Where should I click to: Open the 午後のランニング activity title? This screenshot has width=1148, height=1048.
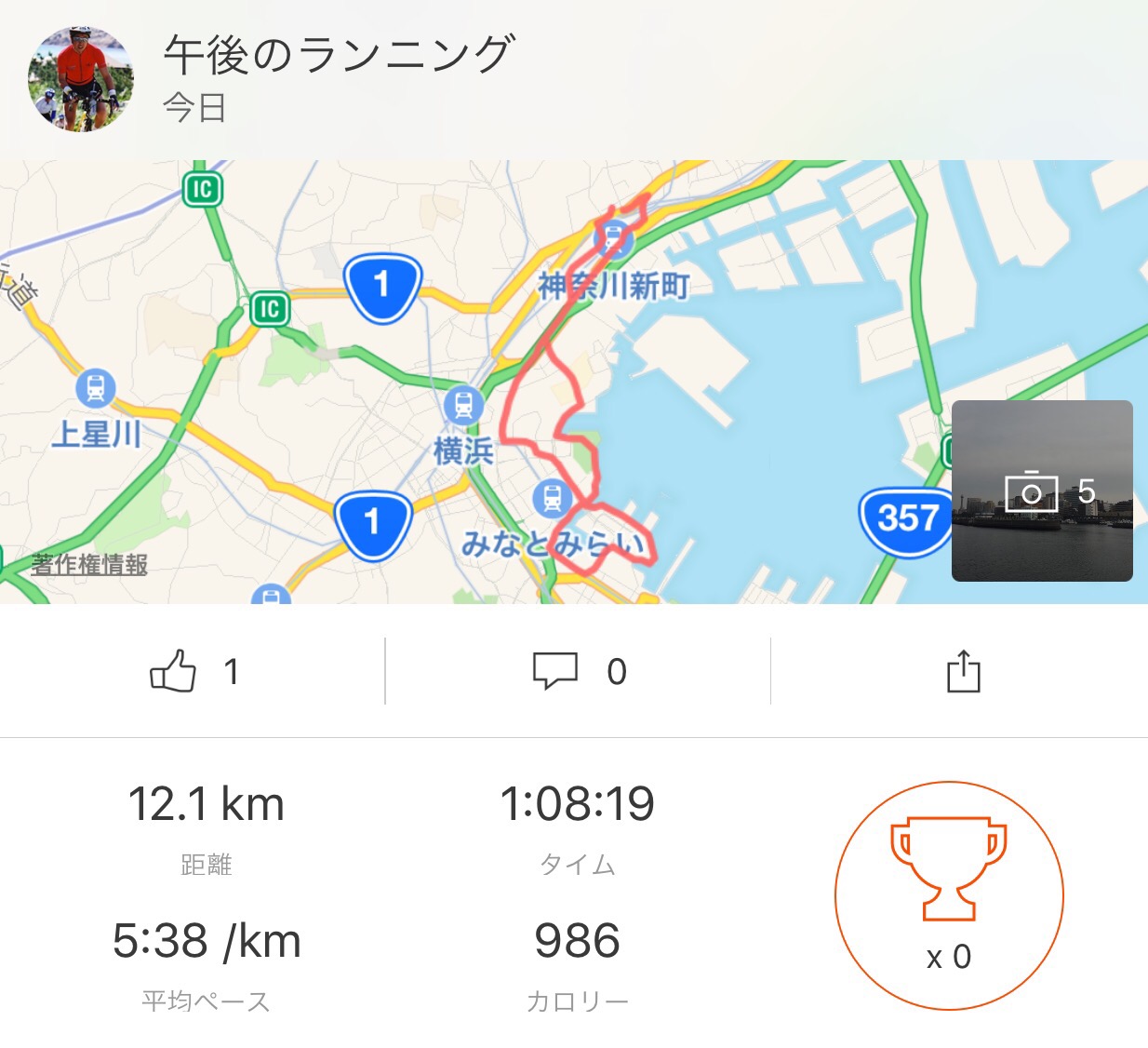tap(340, 55)
